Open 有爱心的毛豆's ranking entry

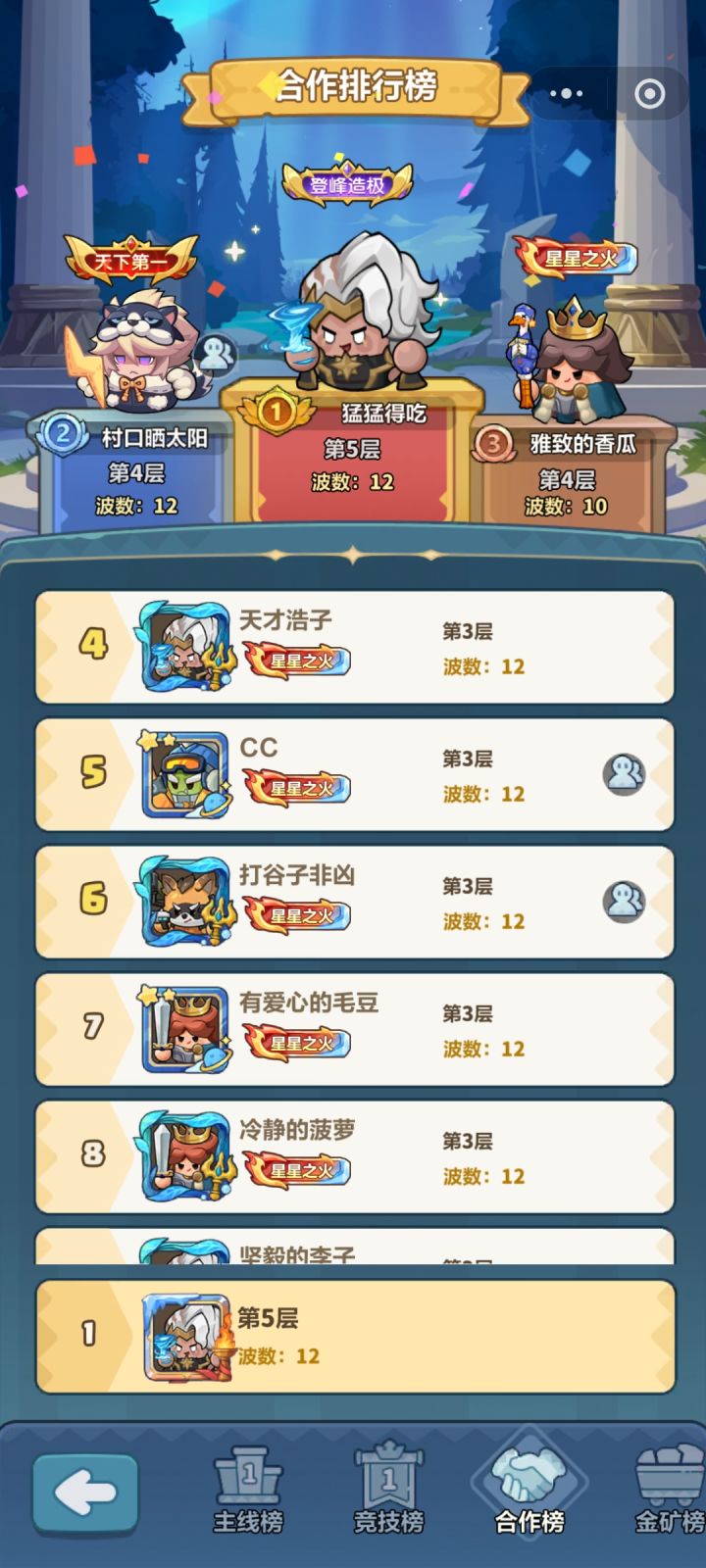353,1029
